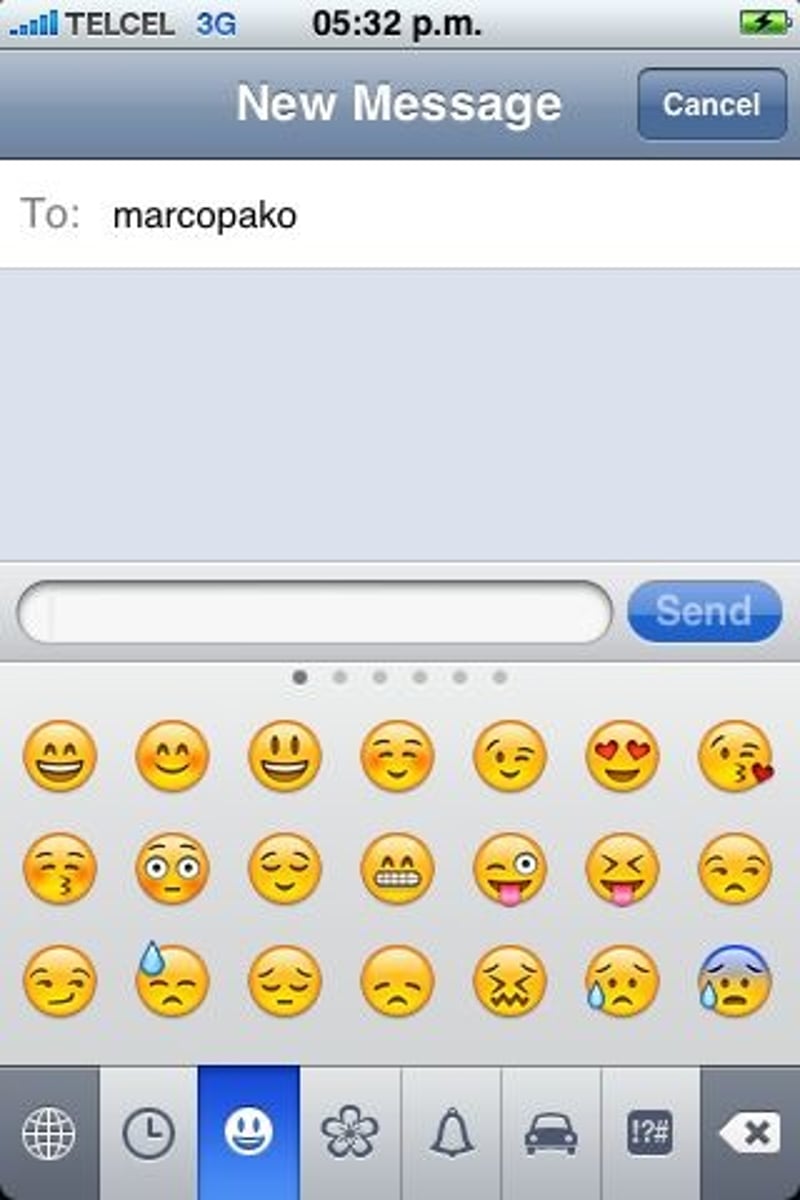Insert the heart-eyes emoji
The image size is (800, 1200).
click(x=622, y=756)
